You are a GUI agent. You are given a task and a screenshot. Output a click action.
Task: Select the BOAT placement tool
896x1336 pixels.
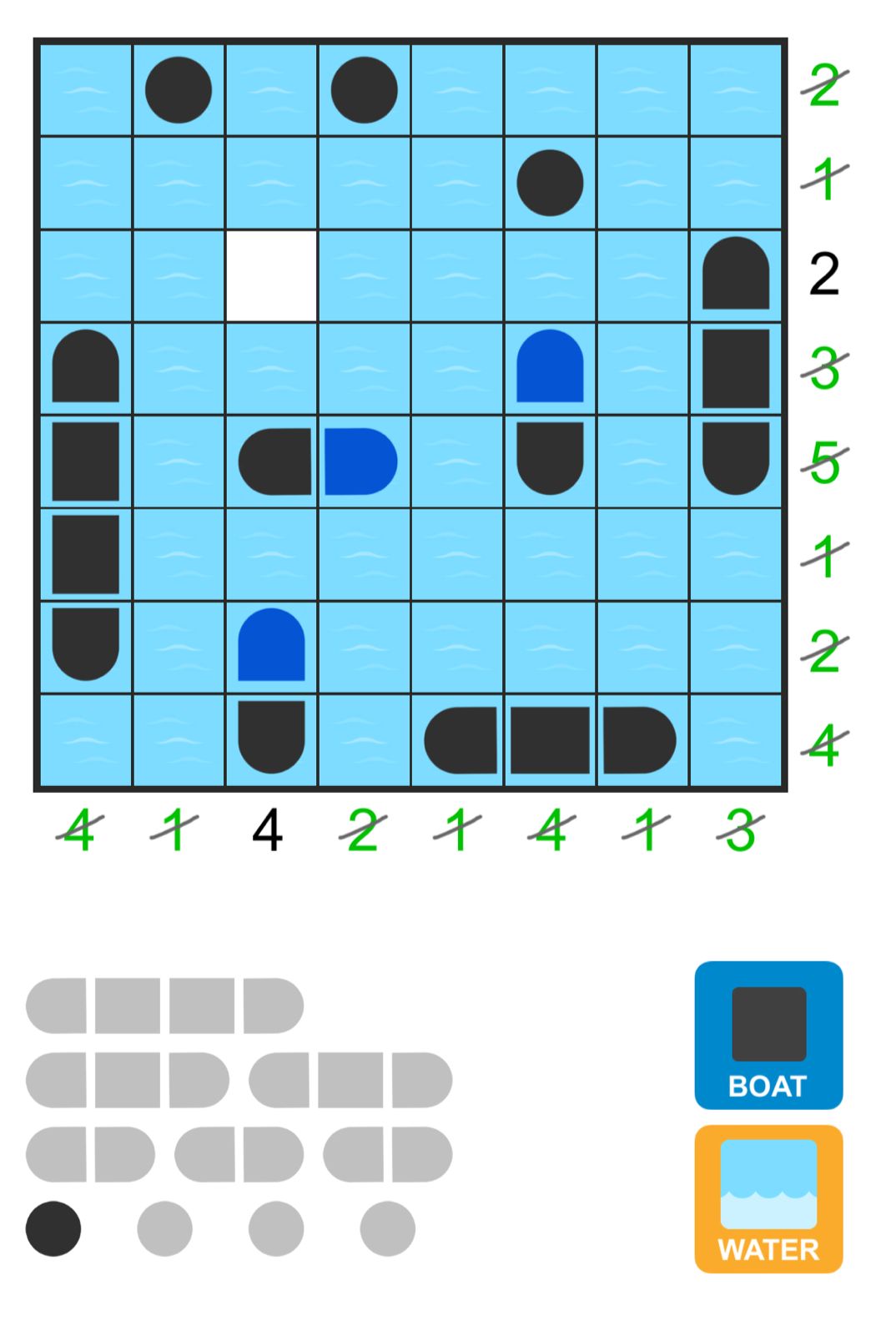pos(768,1035)
